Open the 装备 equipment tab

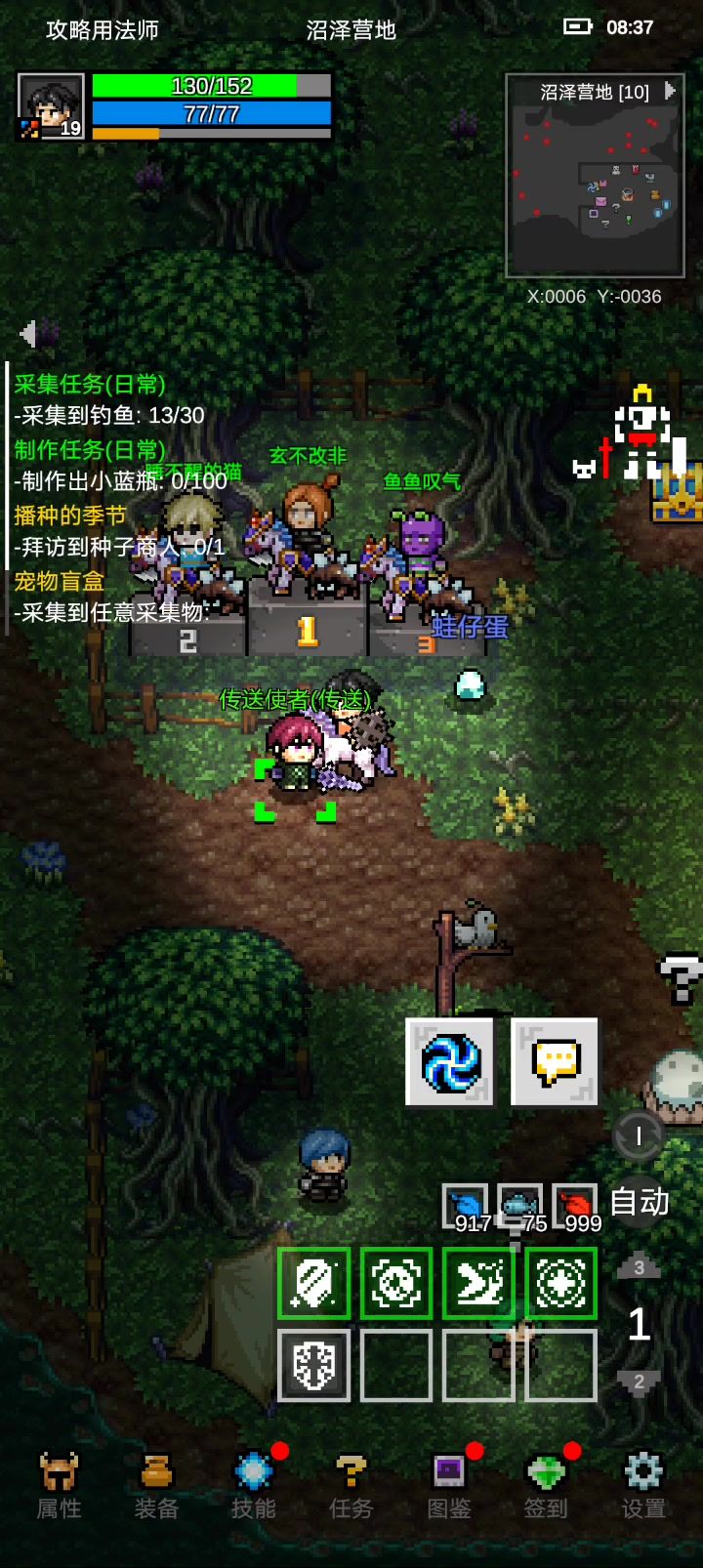click(156, 1484)
